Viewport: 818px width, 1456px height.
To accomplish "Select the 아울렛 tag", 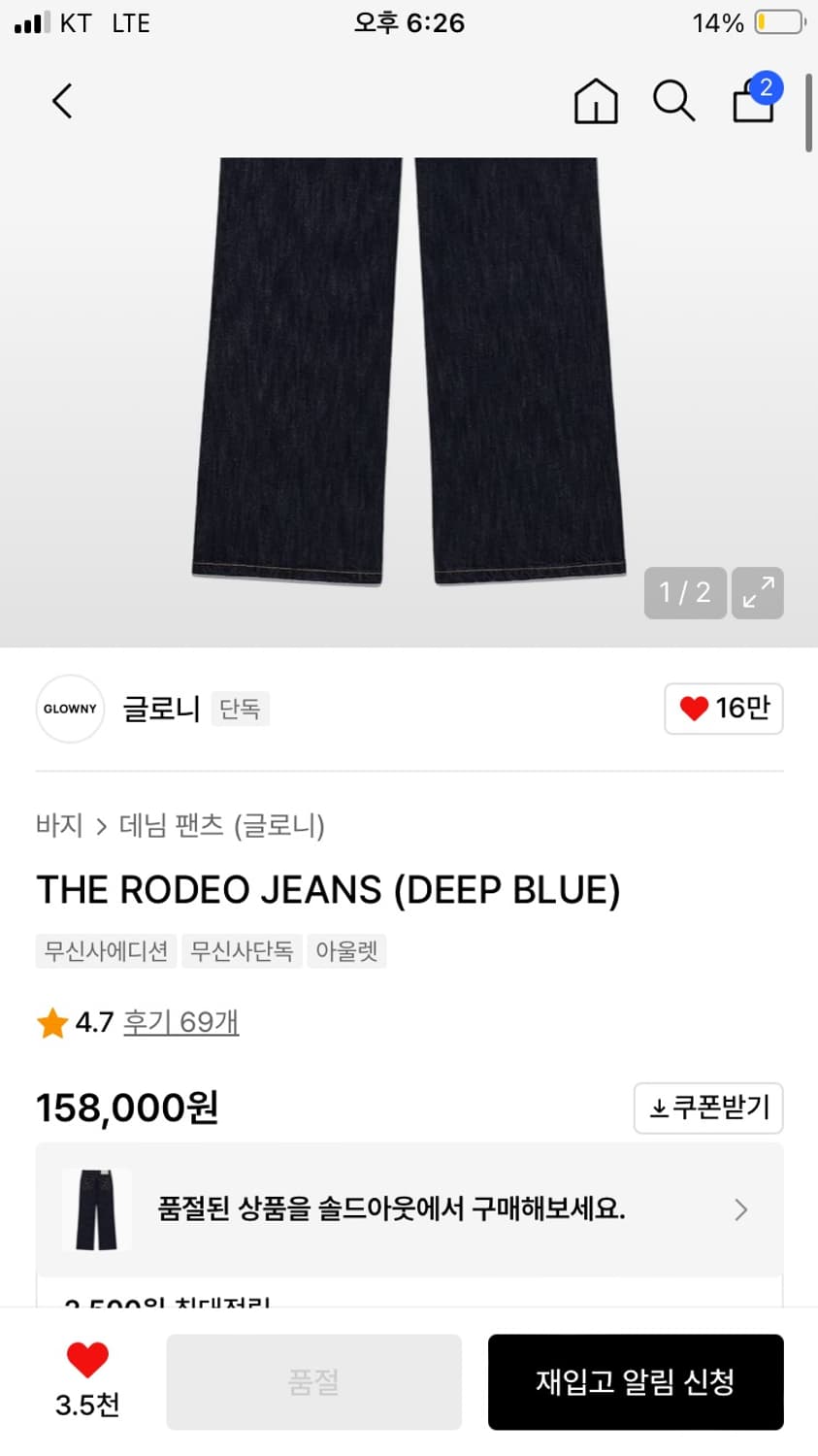I will coord(346,951).
